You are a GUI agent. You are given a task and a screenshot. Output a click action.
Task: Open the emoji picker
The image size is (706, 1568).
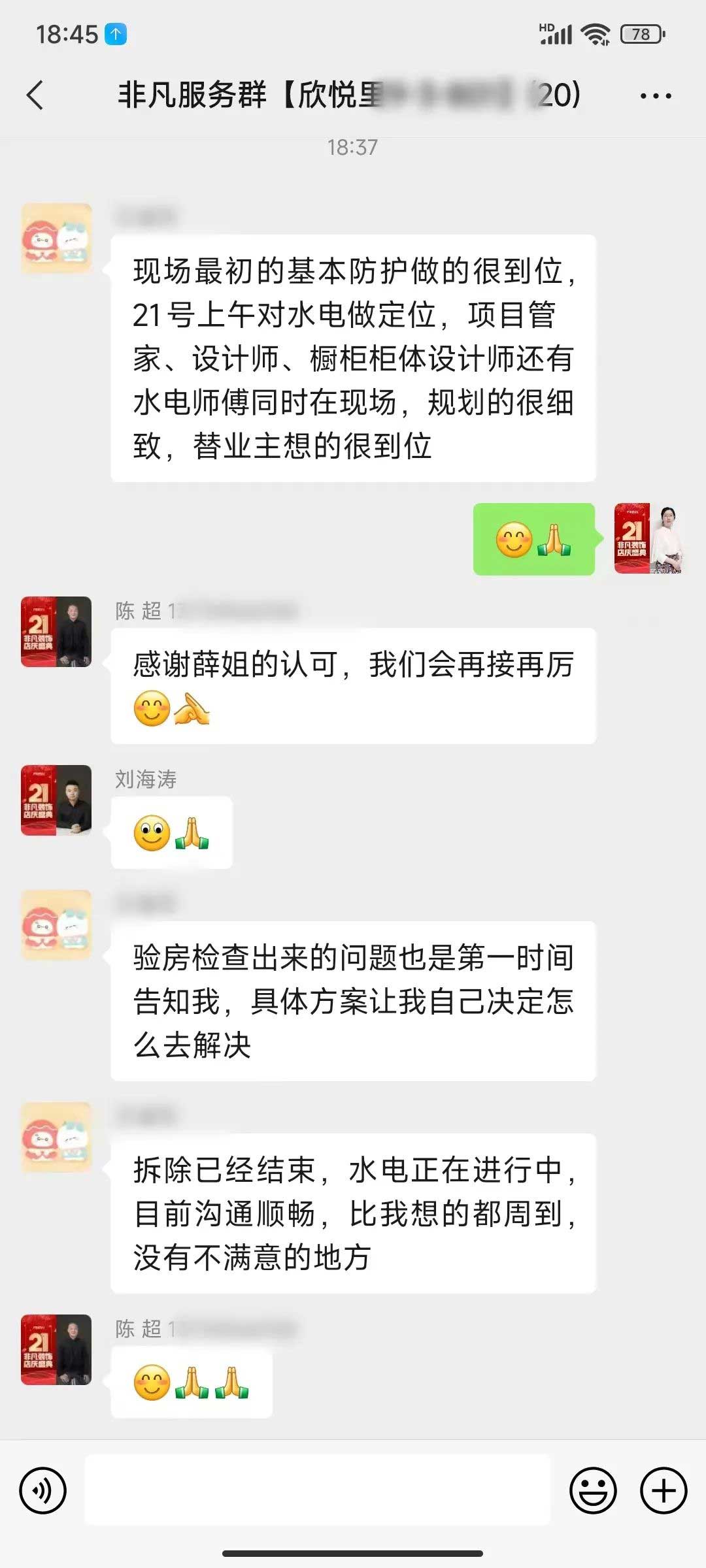593,1491
